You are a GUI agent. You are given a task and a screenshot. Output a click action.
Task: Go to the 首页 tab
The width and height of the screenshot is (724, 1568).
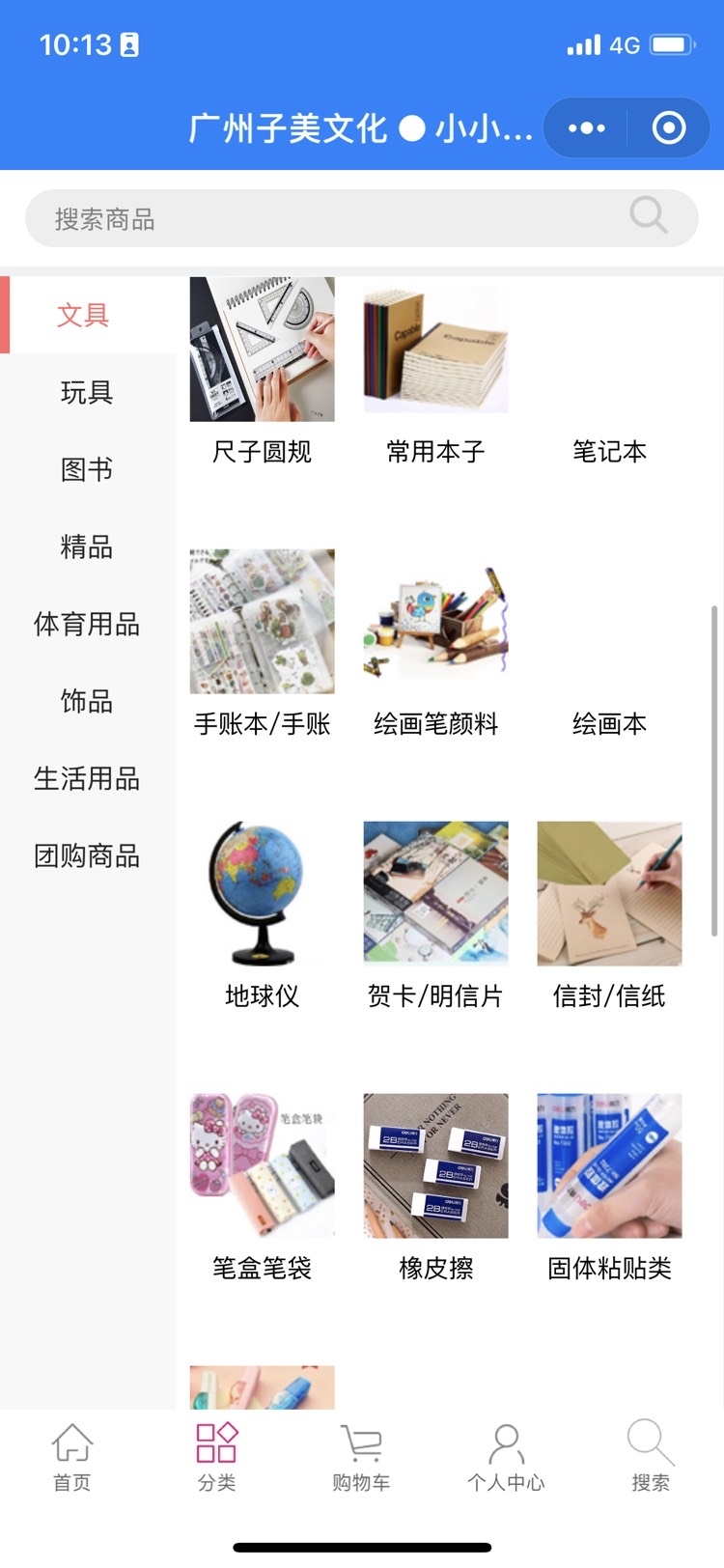pyautogui.click(x=72, y=1456)
